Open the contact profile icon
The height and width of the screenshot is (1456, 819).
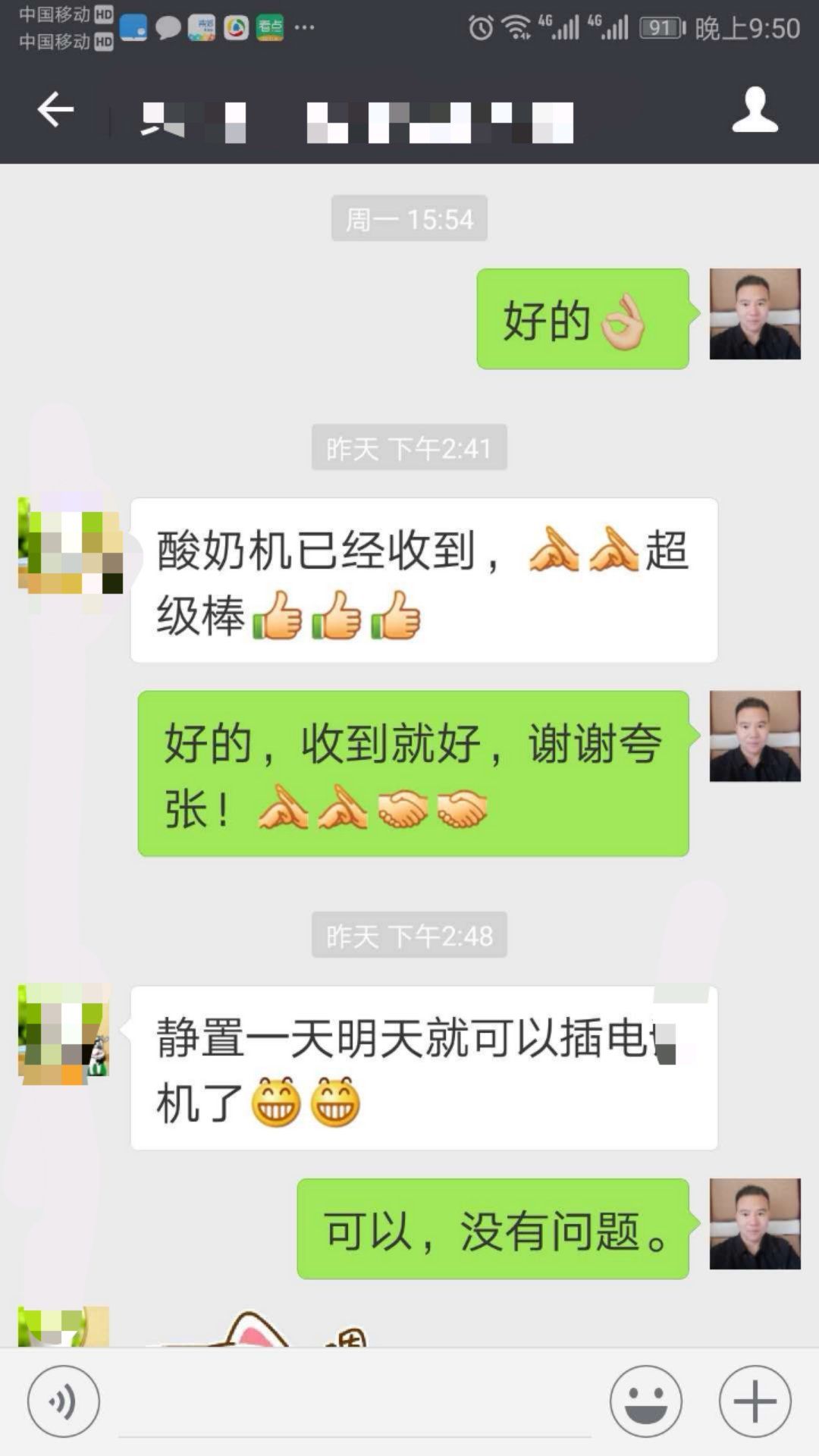(755, 111)
